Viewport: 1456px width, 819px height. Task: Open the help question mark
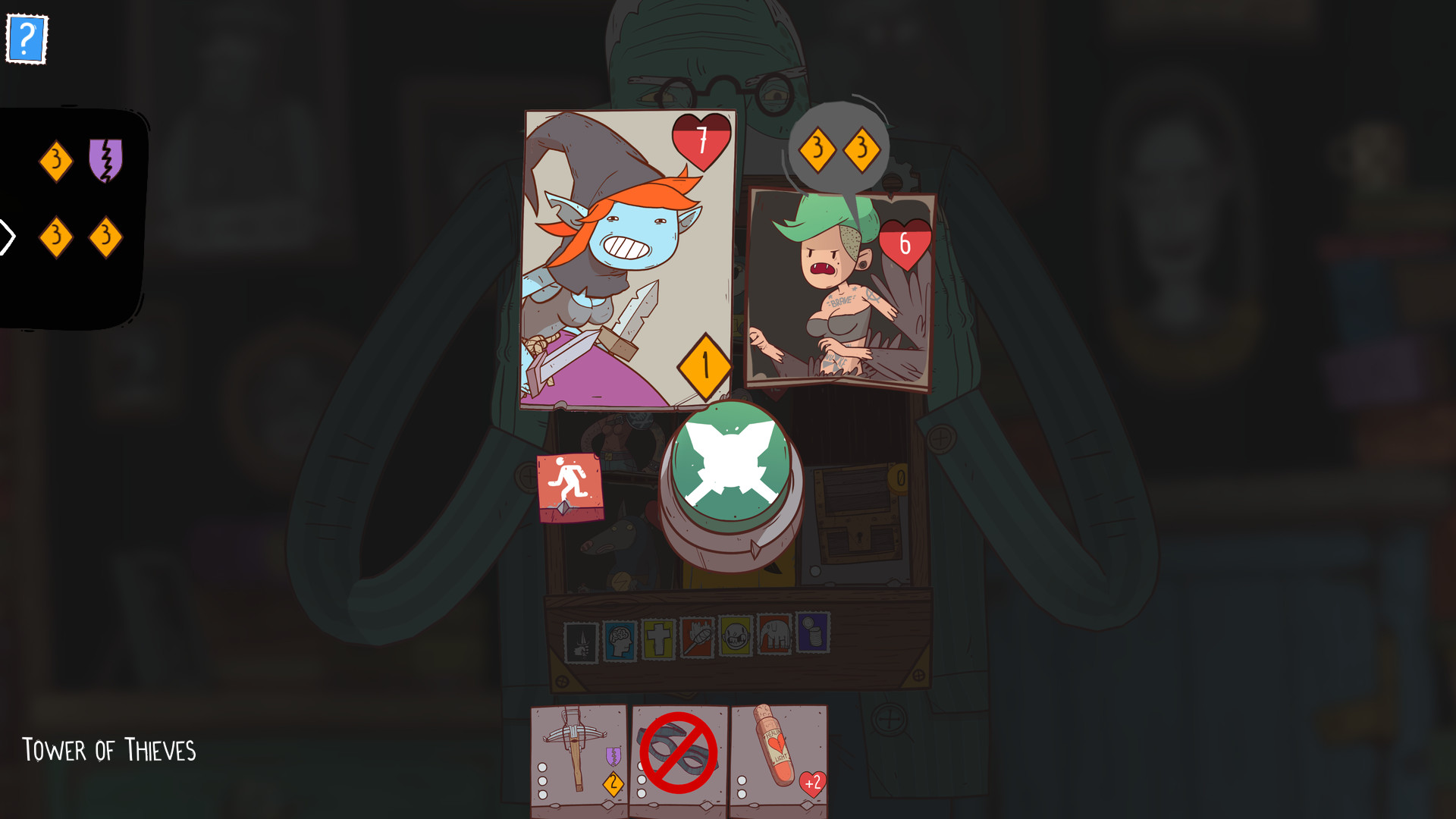pyautogui.click(x=27, y=39)
